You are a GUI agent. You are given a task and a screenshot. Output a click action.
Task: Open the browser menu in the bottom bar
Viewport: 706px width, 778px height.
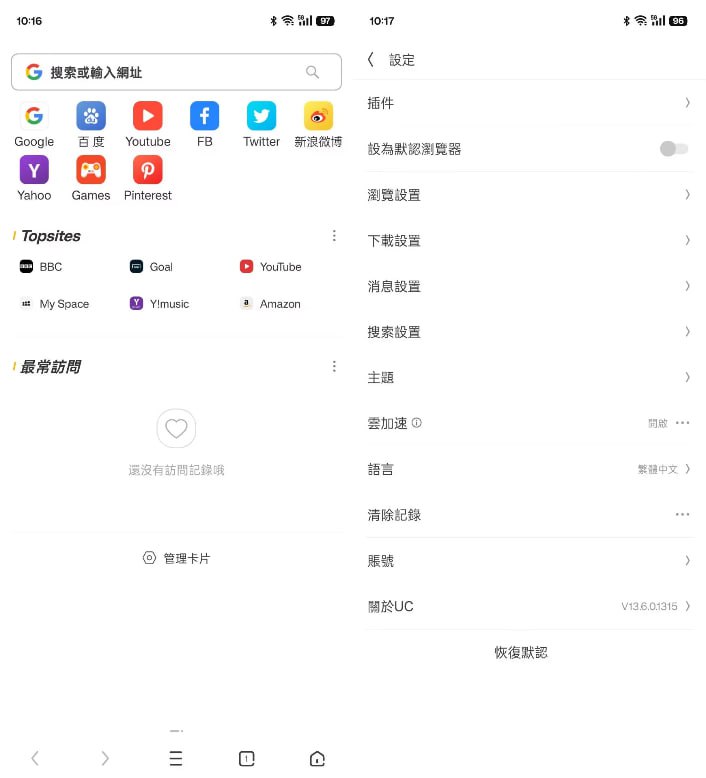[x=176, y=758]
